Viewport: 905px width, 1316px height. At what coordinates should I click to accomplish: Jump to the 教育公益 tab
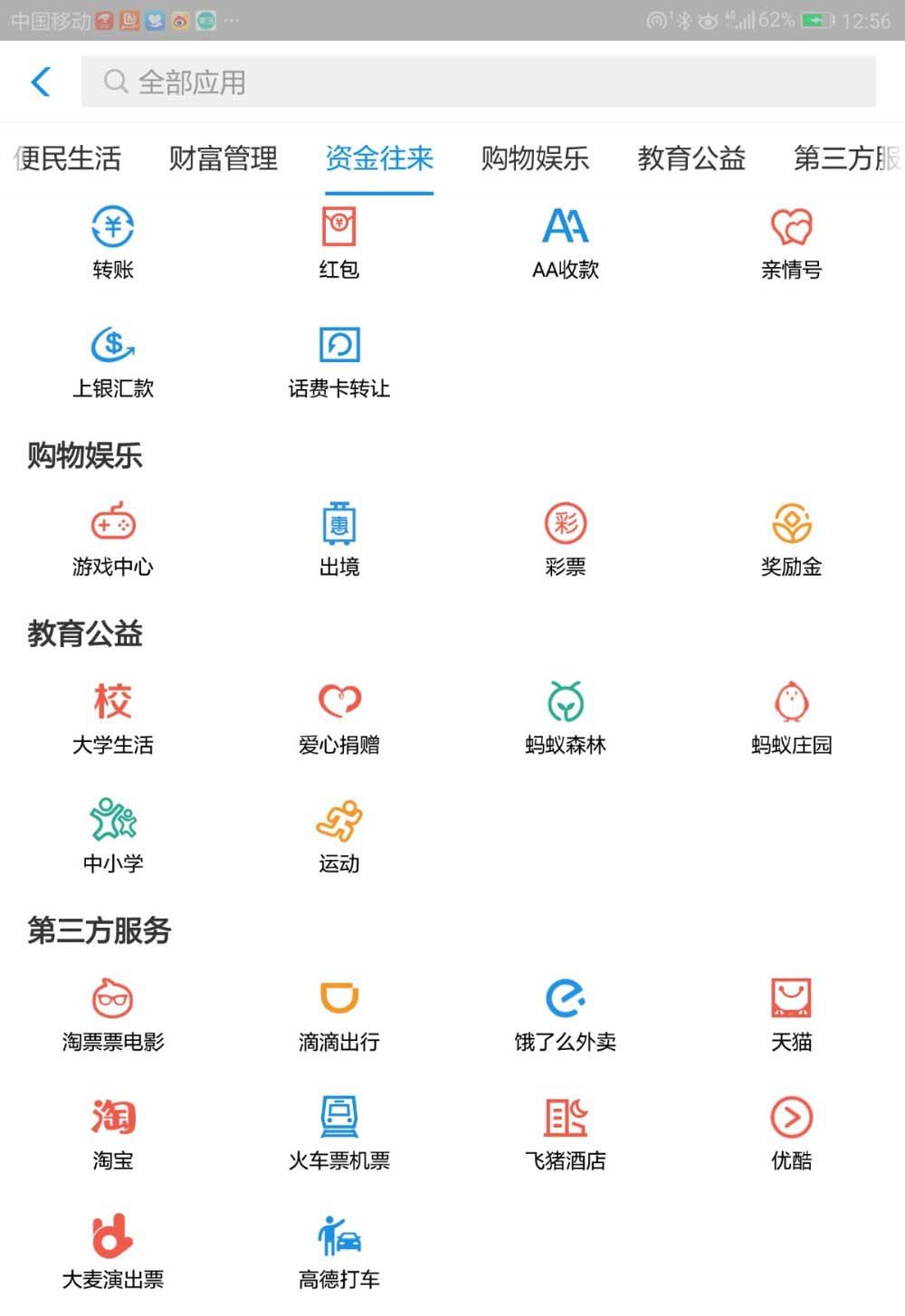(x=691, y=158)
